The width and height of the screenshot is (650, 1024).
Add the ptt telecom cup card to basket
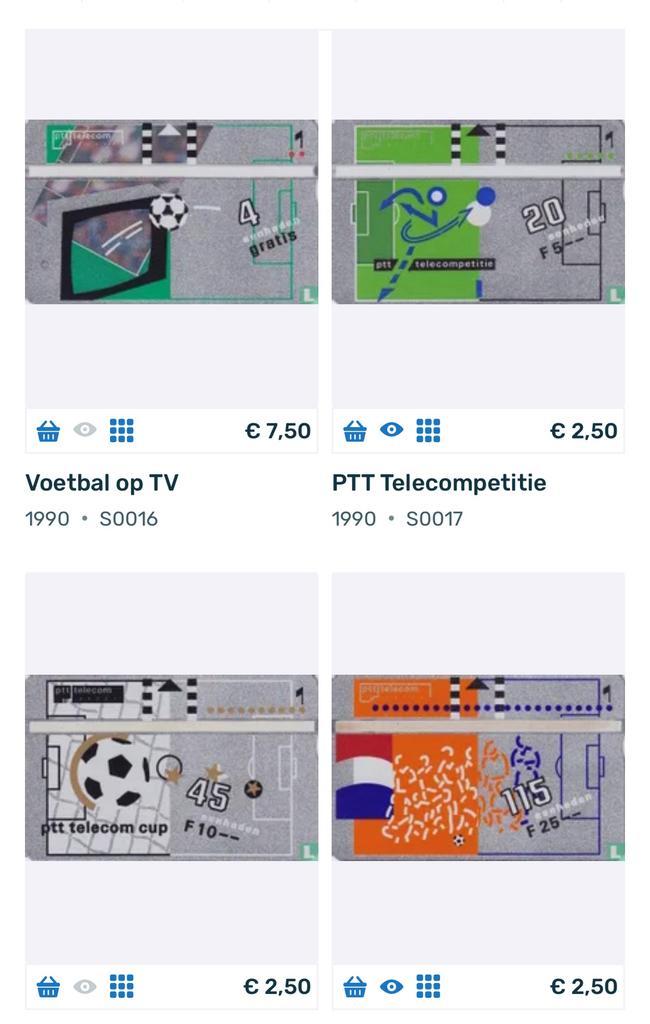pyautogui.click(x=48, y=987)
